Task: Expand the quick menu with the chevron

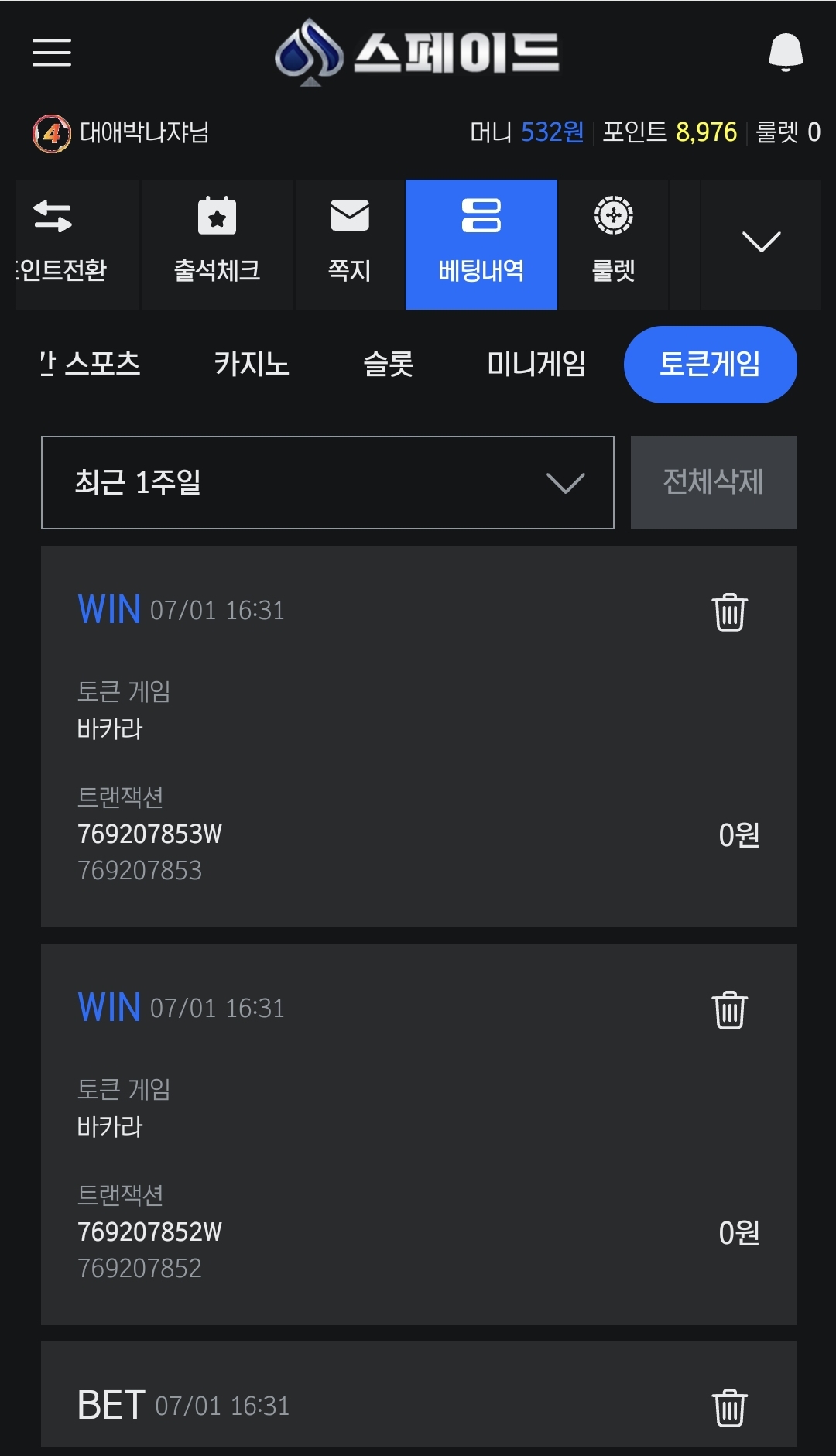Action: (761, 244)
